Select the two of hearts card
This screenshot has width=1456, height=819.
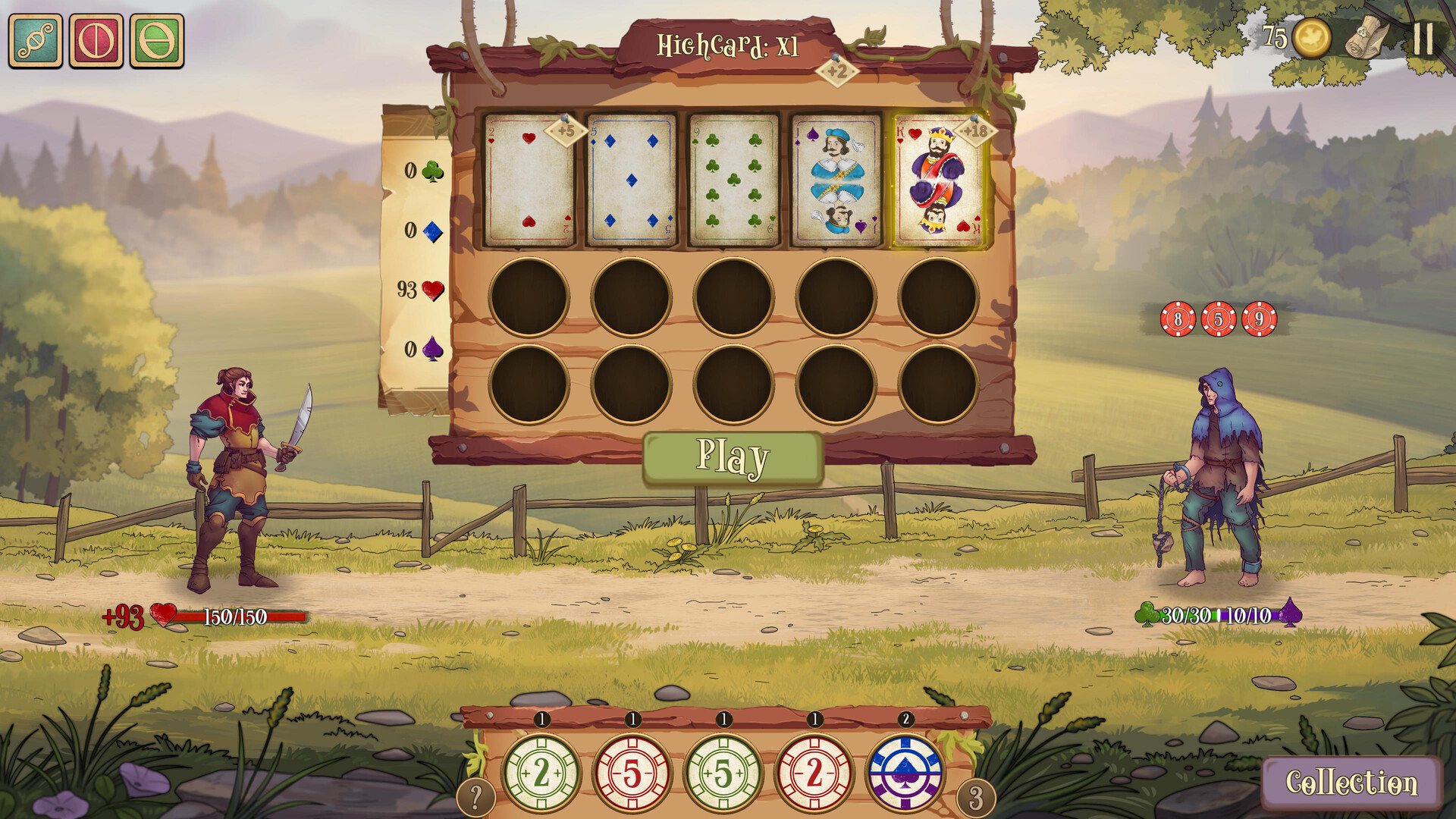point(529,180)
